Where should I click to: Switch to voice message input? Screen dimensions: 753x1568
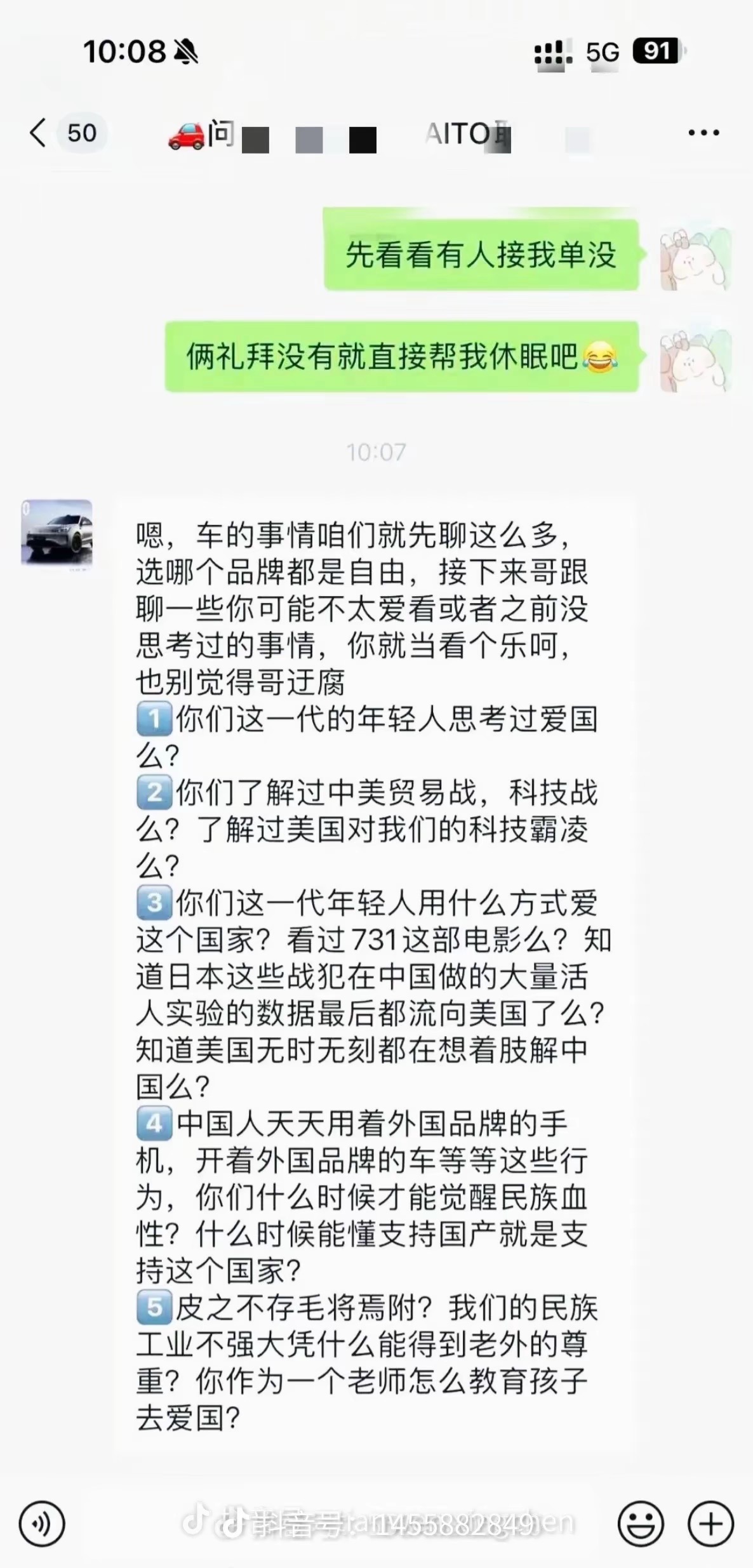click(42, 1524)
